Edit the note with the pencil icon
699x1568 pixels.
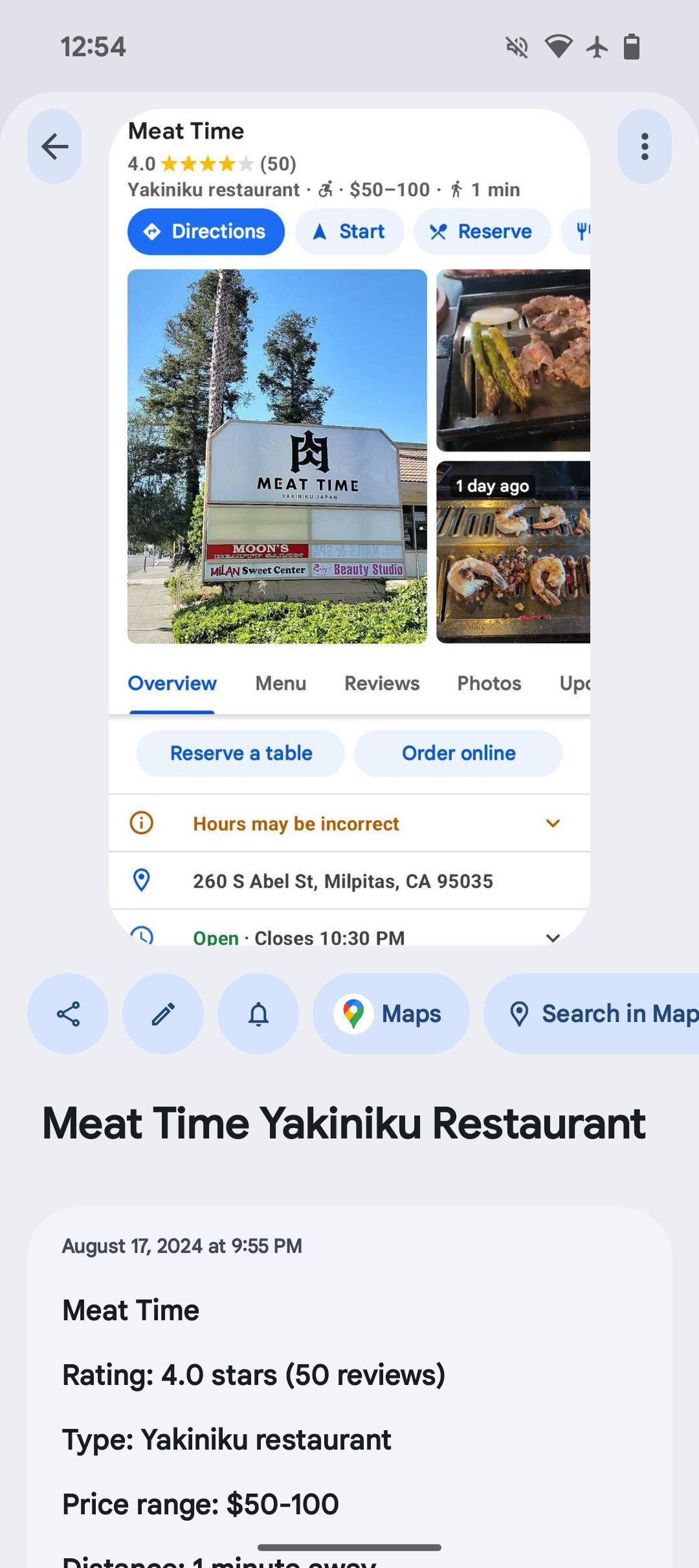coord(163,1014)
